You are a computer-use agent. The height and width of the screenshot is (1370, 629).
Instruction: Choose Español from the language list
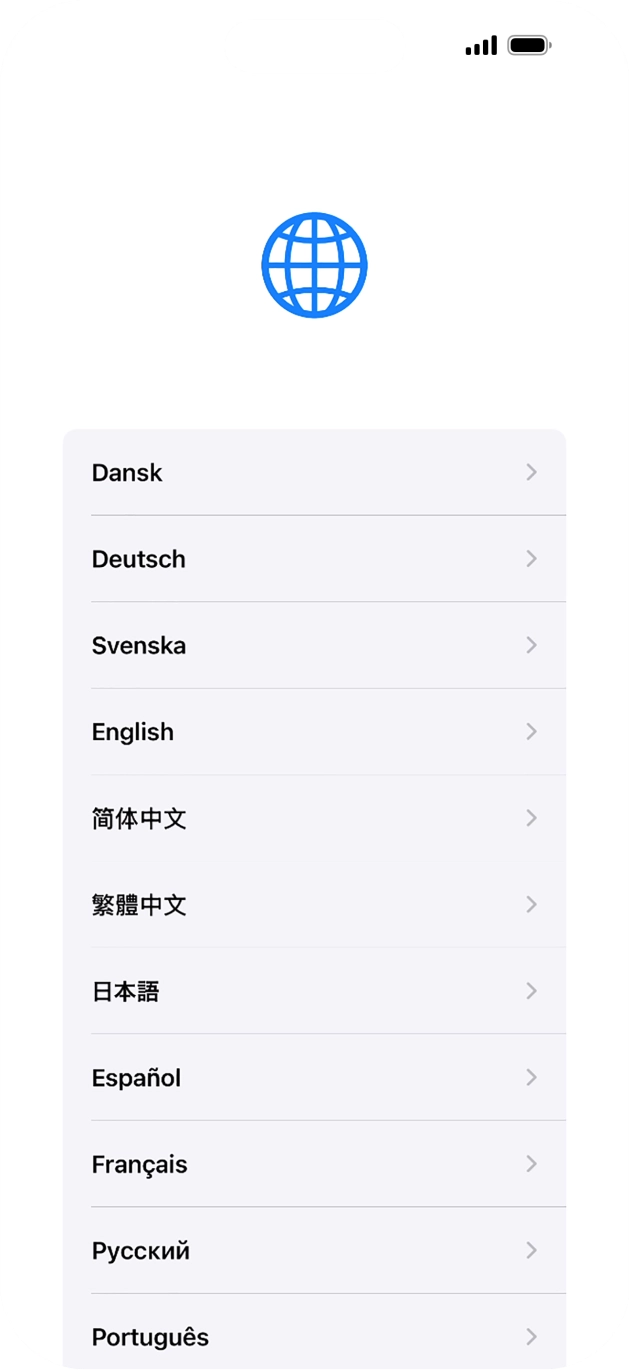pos(314,1078)
